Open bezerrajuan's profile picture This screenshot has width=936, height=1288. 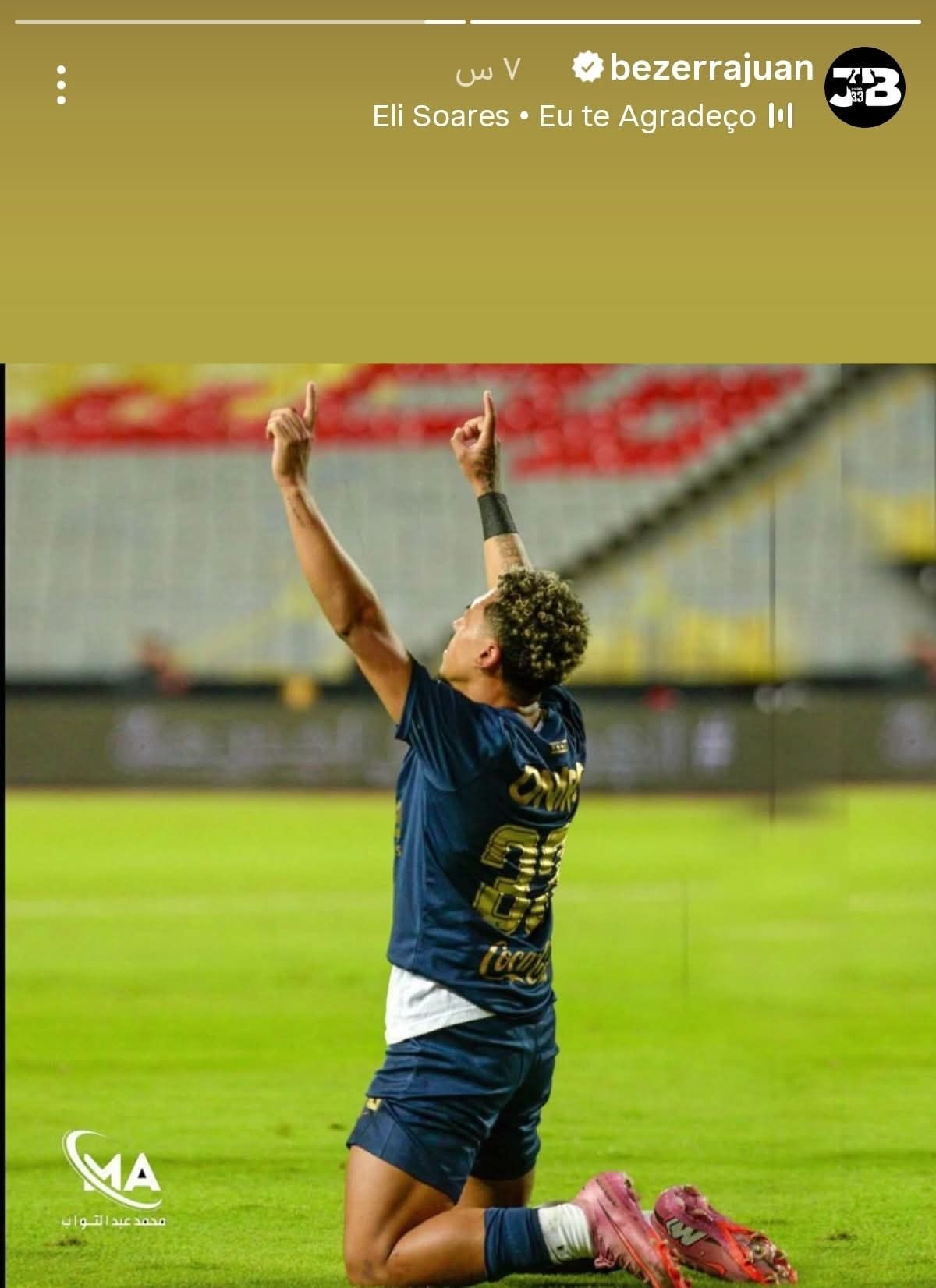864,87
